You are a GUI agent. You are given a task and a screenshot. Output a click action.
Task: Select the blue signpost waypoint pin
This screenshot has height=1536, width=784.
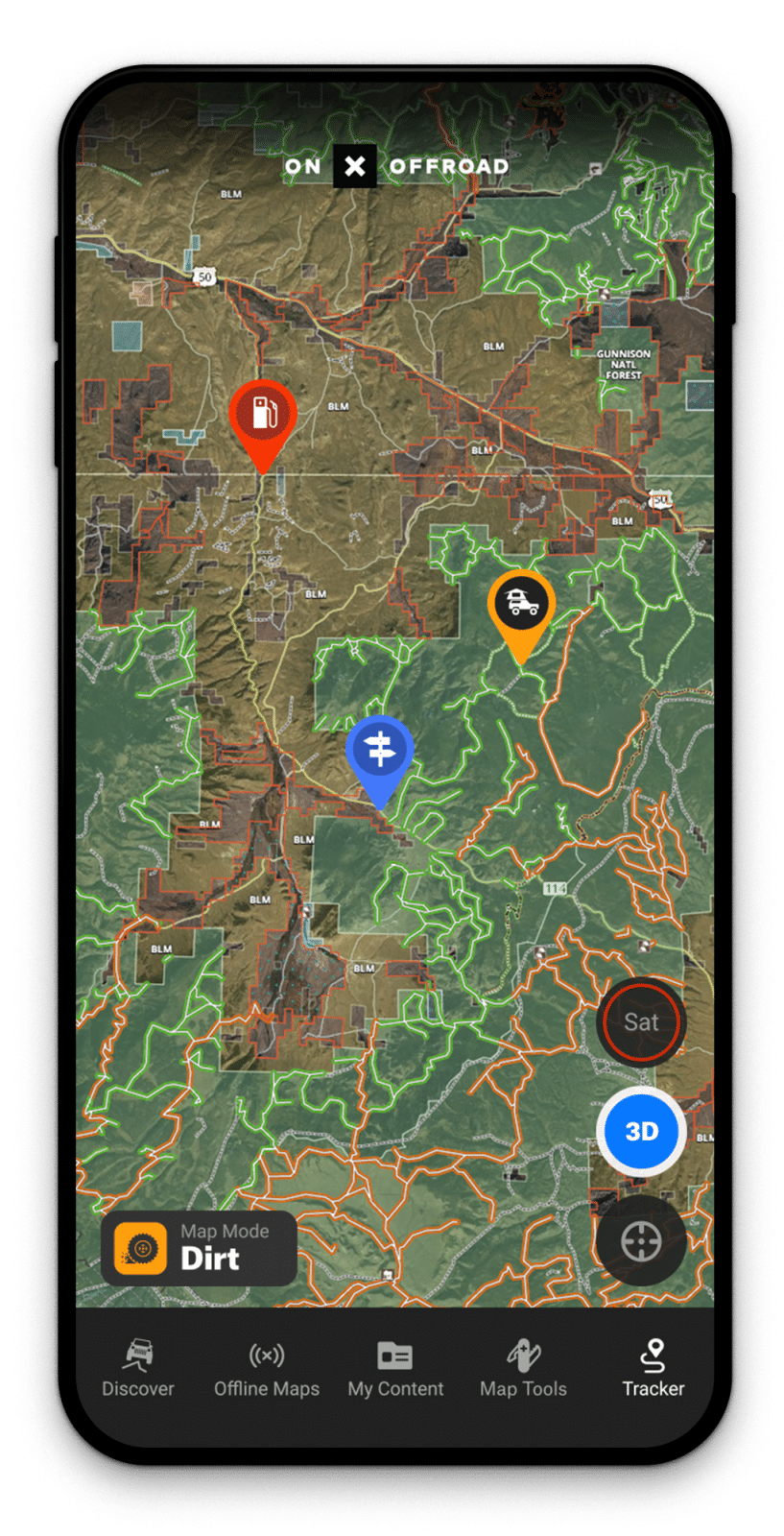point(380,752)
